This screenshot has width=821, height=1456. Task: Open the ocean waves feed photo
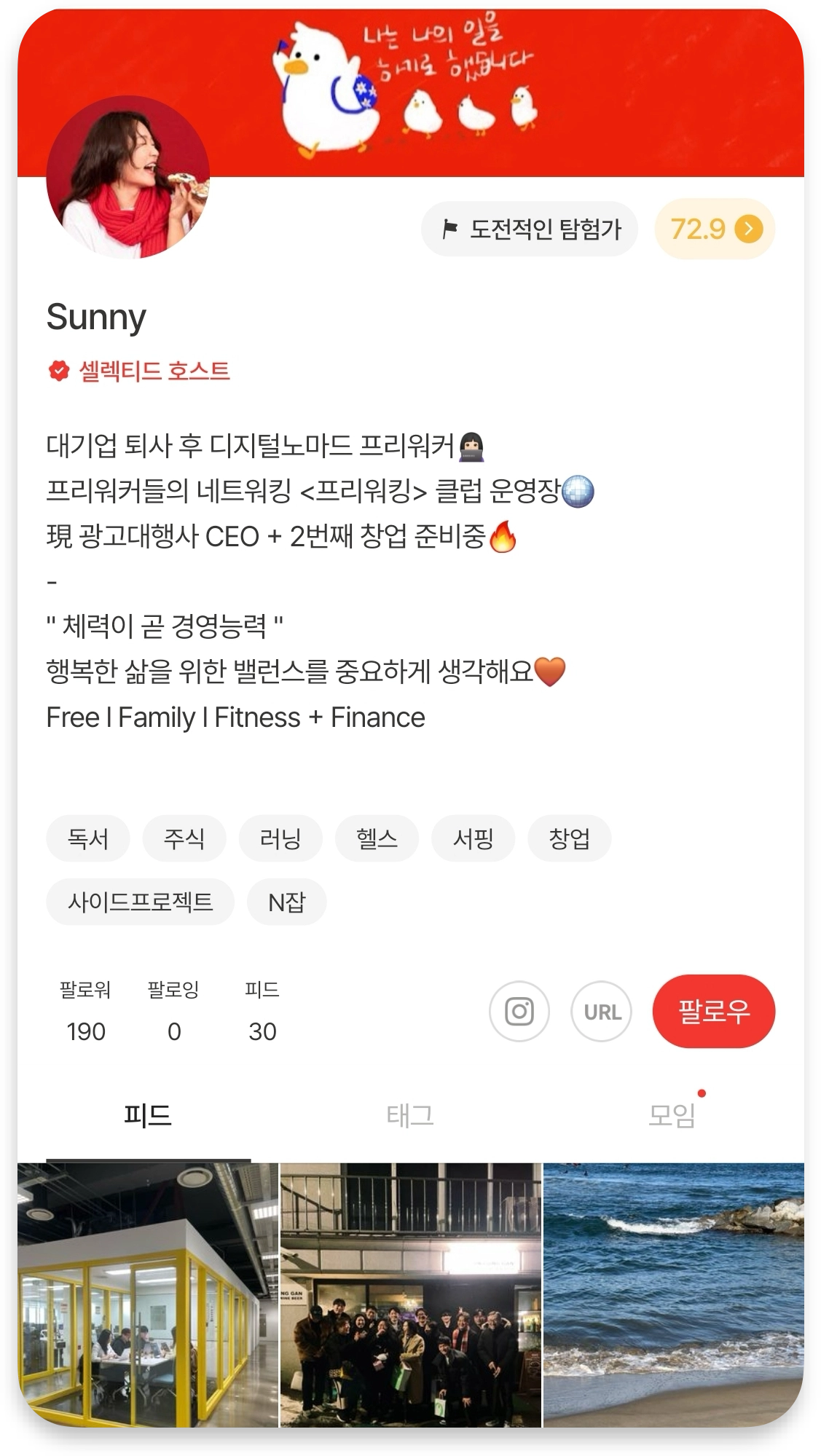click(673, 1294)
